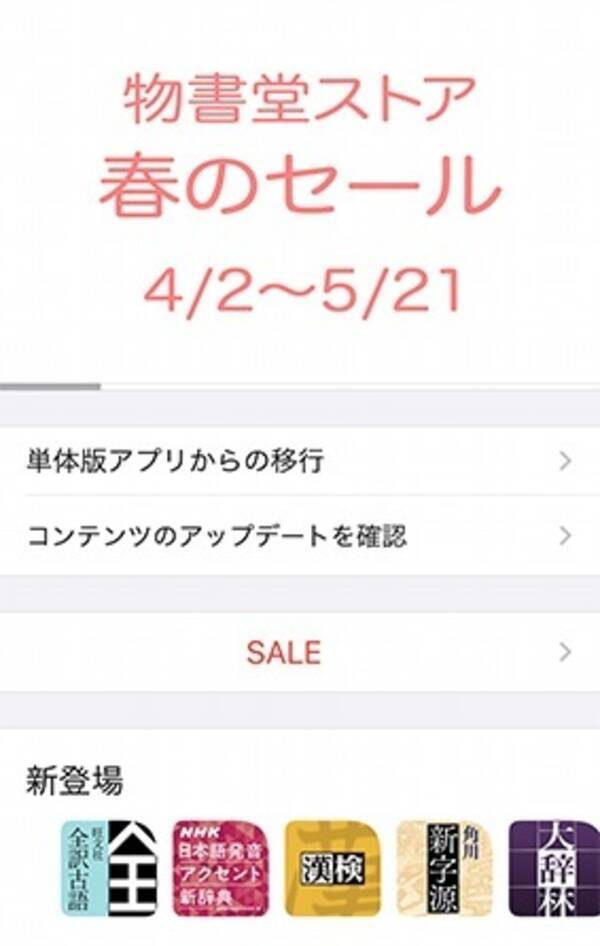Select NHK日本語発音アクセント新辞典
This screenshot has width=600, height=946.
coord(221,868)
